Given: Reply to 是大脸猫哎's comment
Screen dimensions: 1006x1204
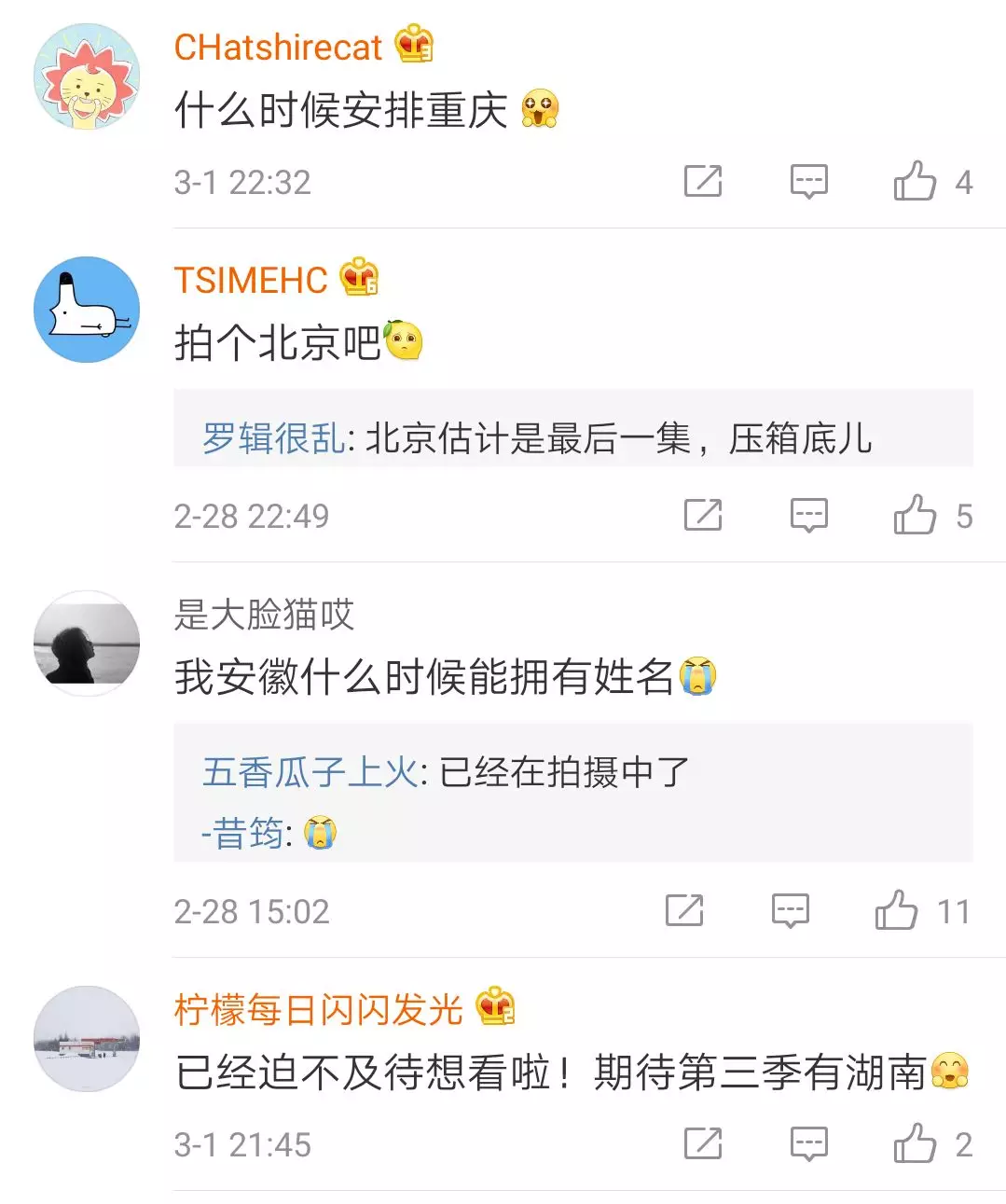Looking at the screenshot, I should pos(790,910).
